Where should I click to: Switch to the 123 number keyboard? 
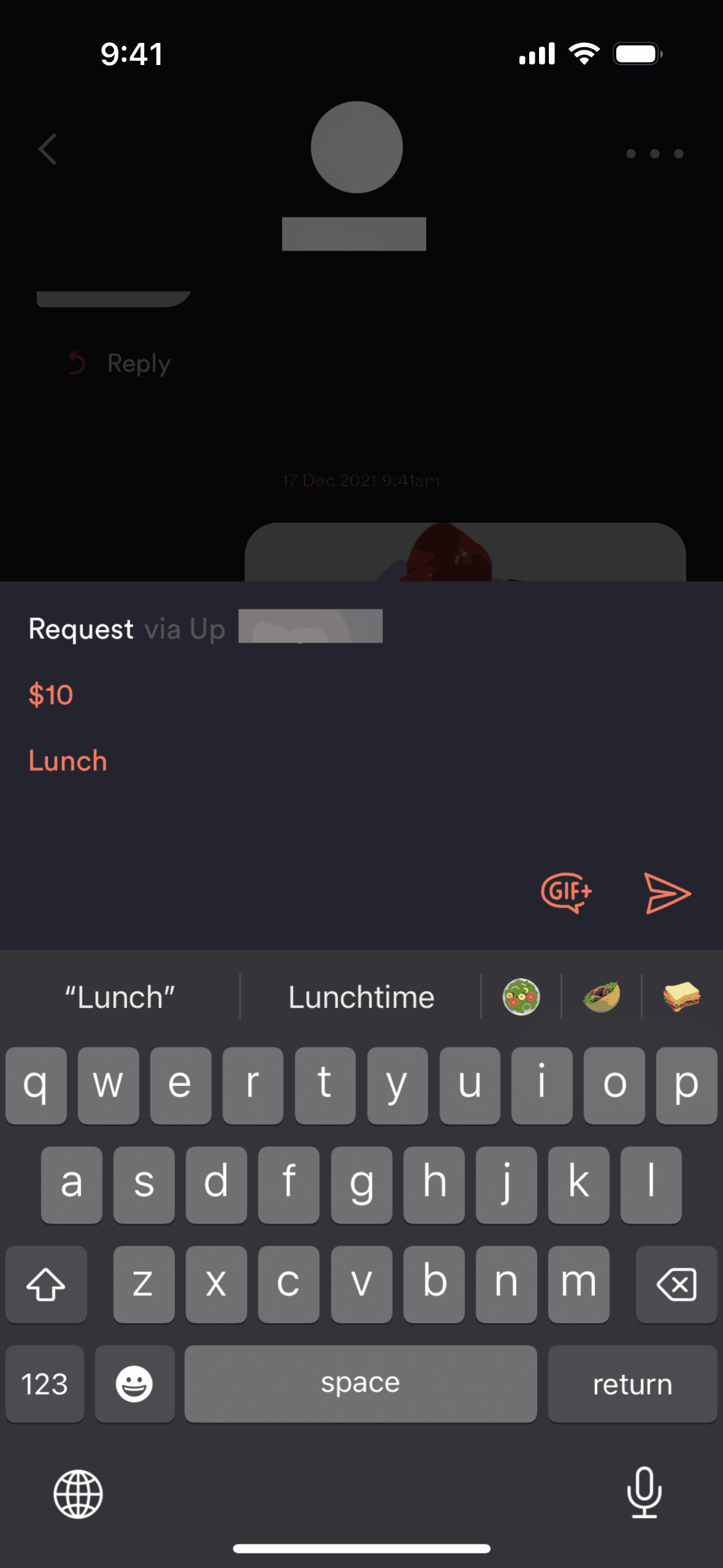(44, 1384)
